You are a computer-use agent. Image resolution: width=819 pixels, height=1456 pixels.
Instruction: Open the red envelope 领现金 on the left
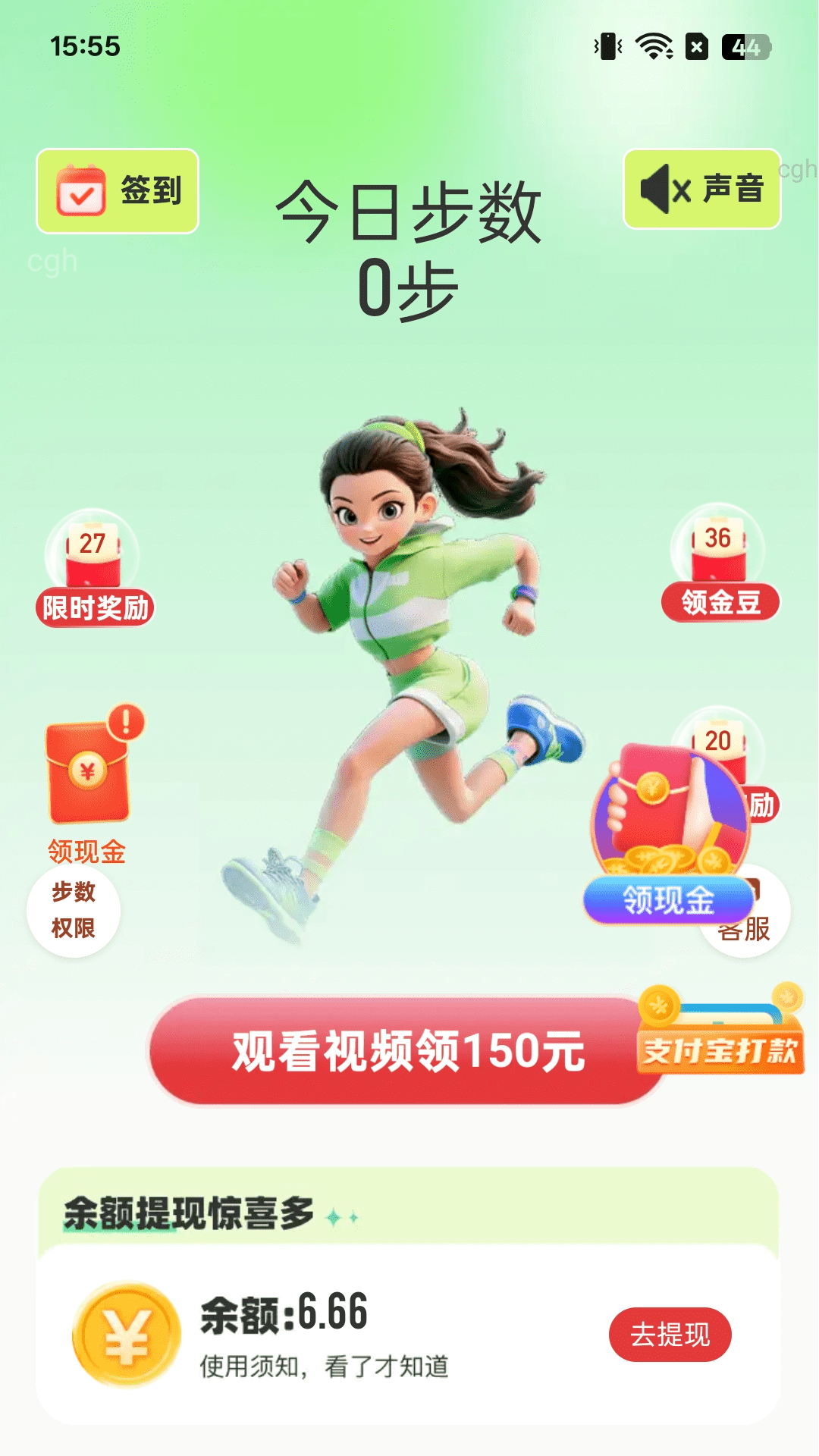(x=87, y=789)
